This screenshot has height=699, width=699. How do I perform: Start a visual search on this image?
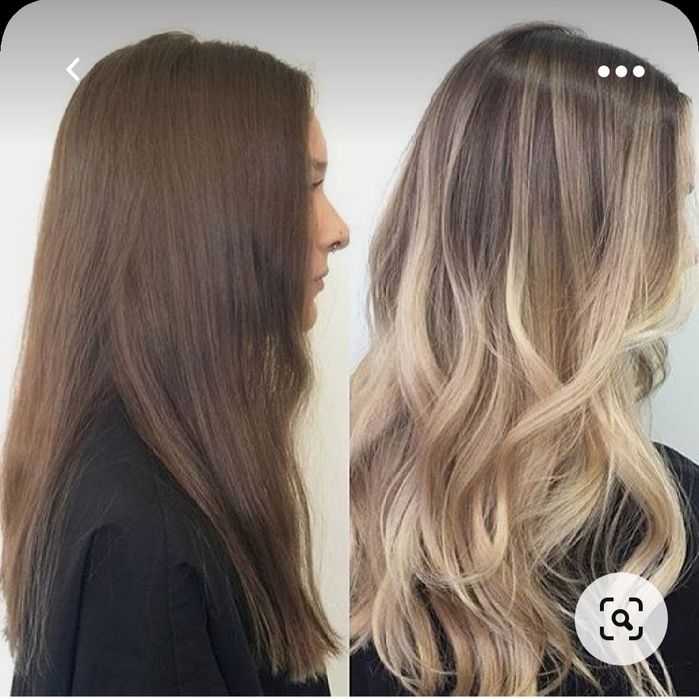tap(621, 619)
